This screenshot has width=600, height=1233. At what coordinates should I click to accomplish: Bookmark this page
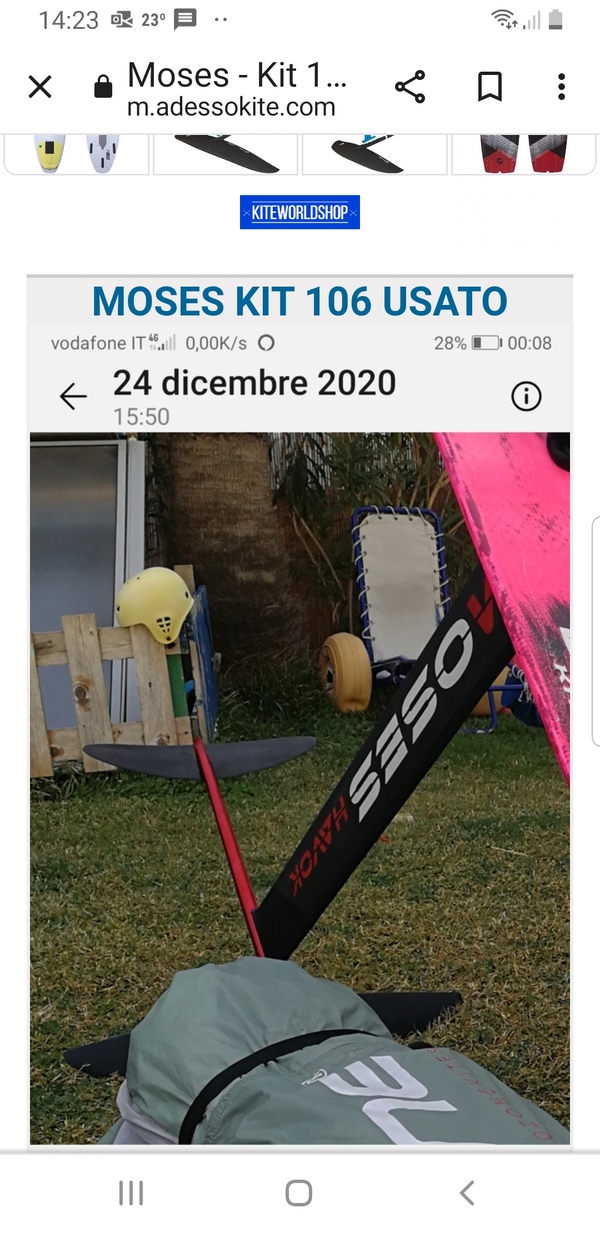pyautogui.click(x=489, y=88)
